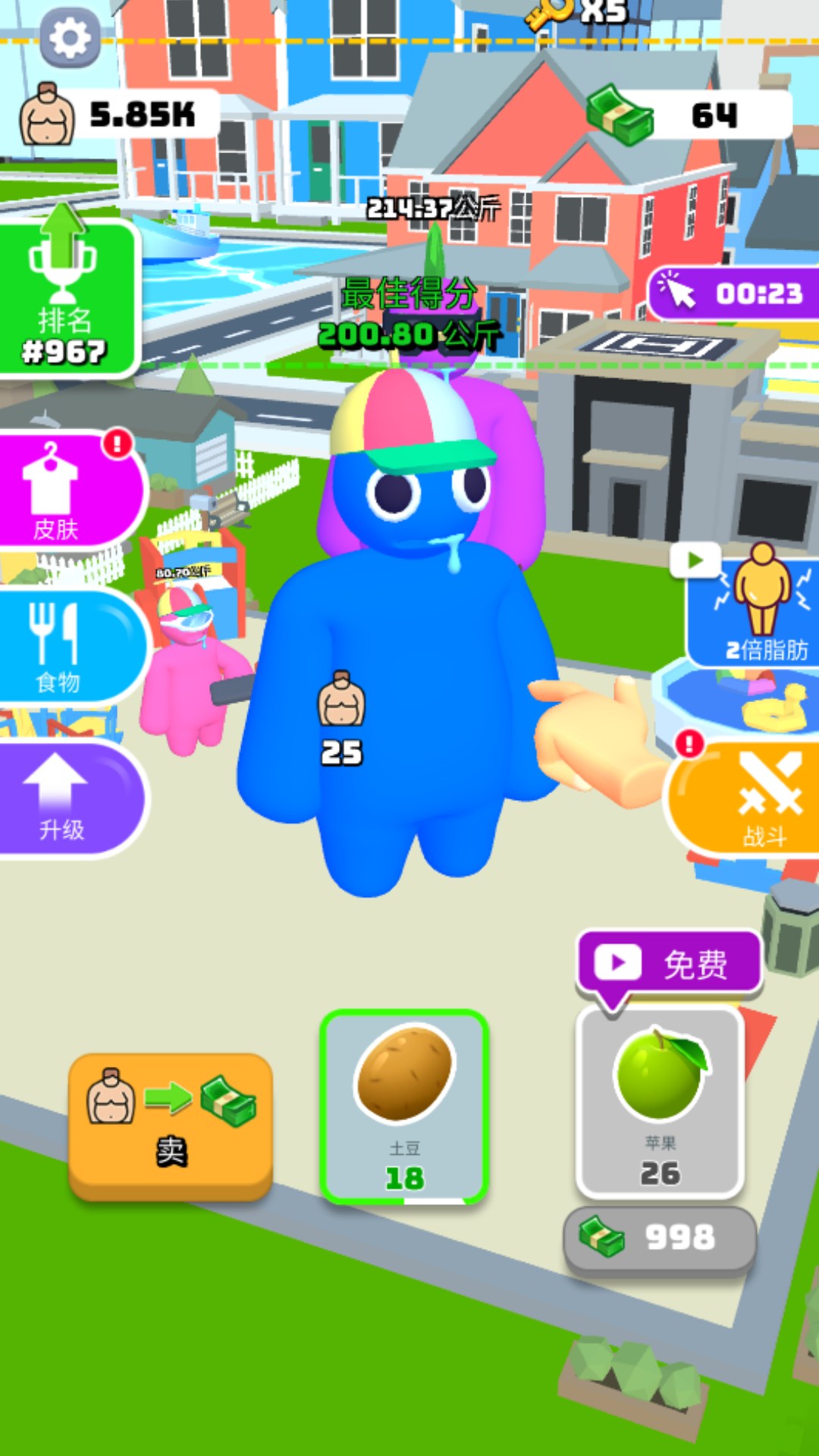Open the 升级 upgrade menu

tap(68, 800)
